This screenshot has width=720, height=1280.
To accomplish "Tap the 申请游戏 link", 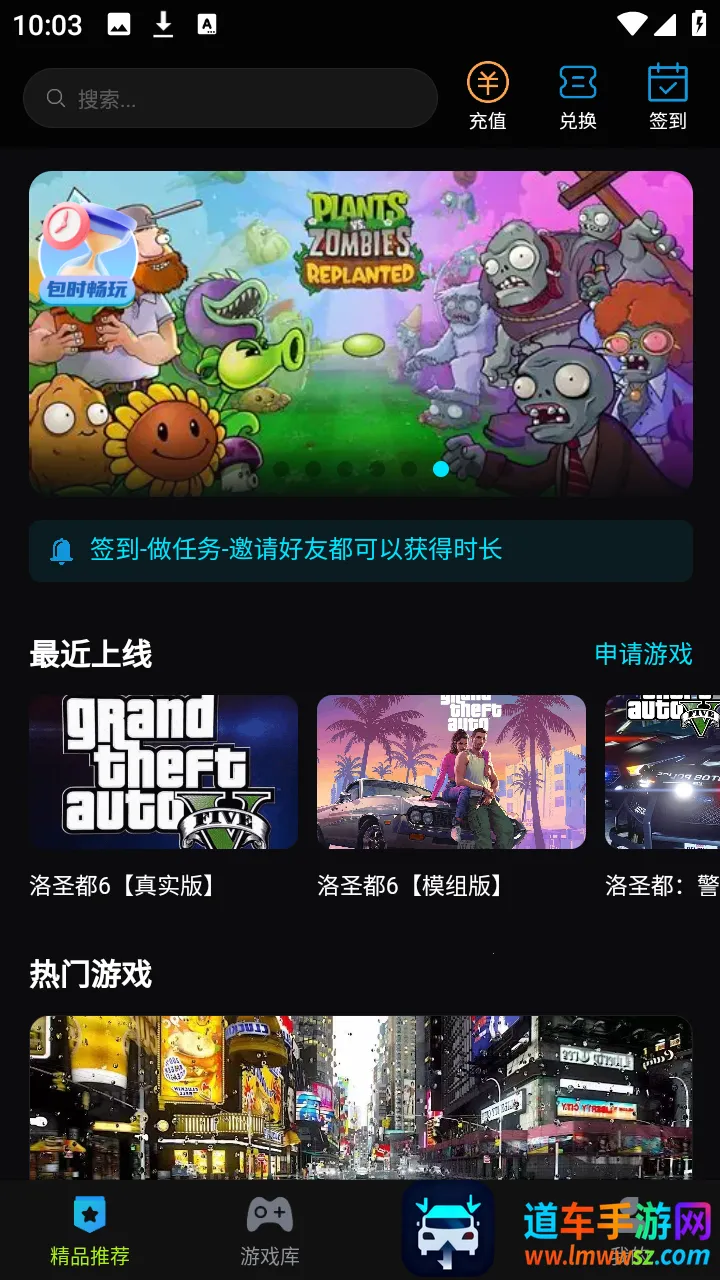I will pyautogui.click(x=643, y=654).
